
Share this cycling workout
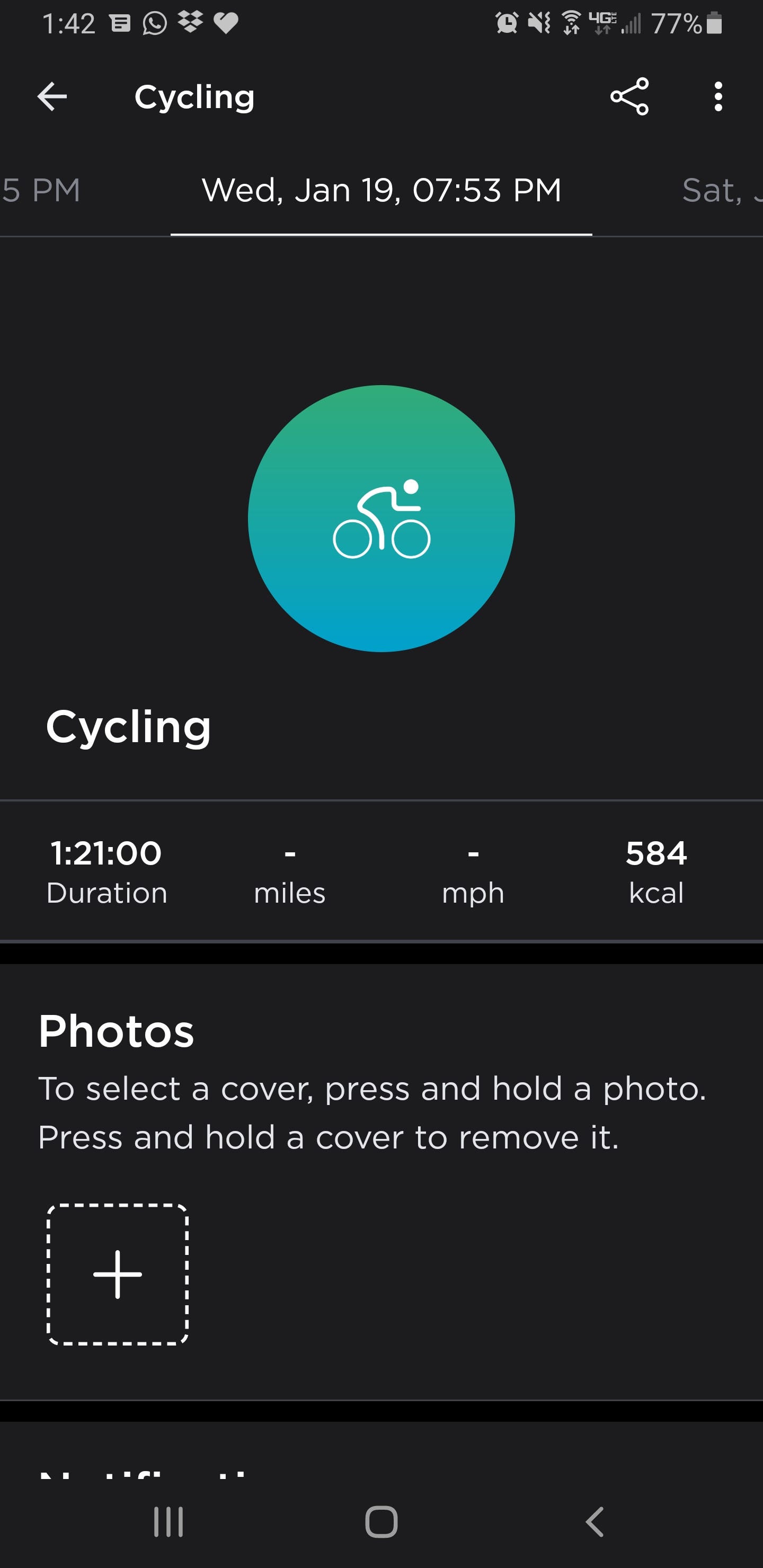click(629, 97)
